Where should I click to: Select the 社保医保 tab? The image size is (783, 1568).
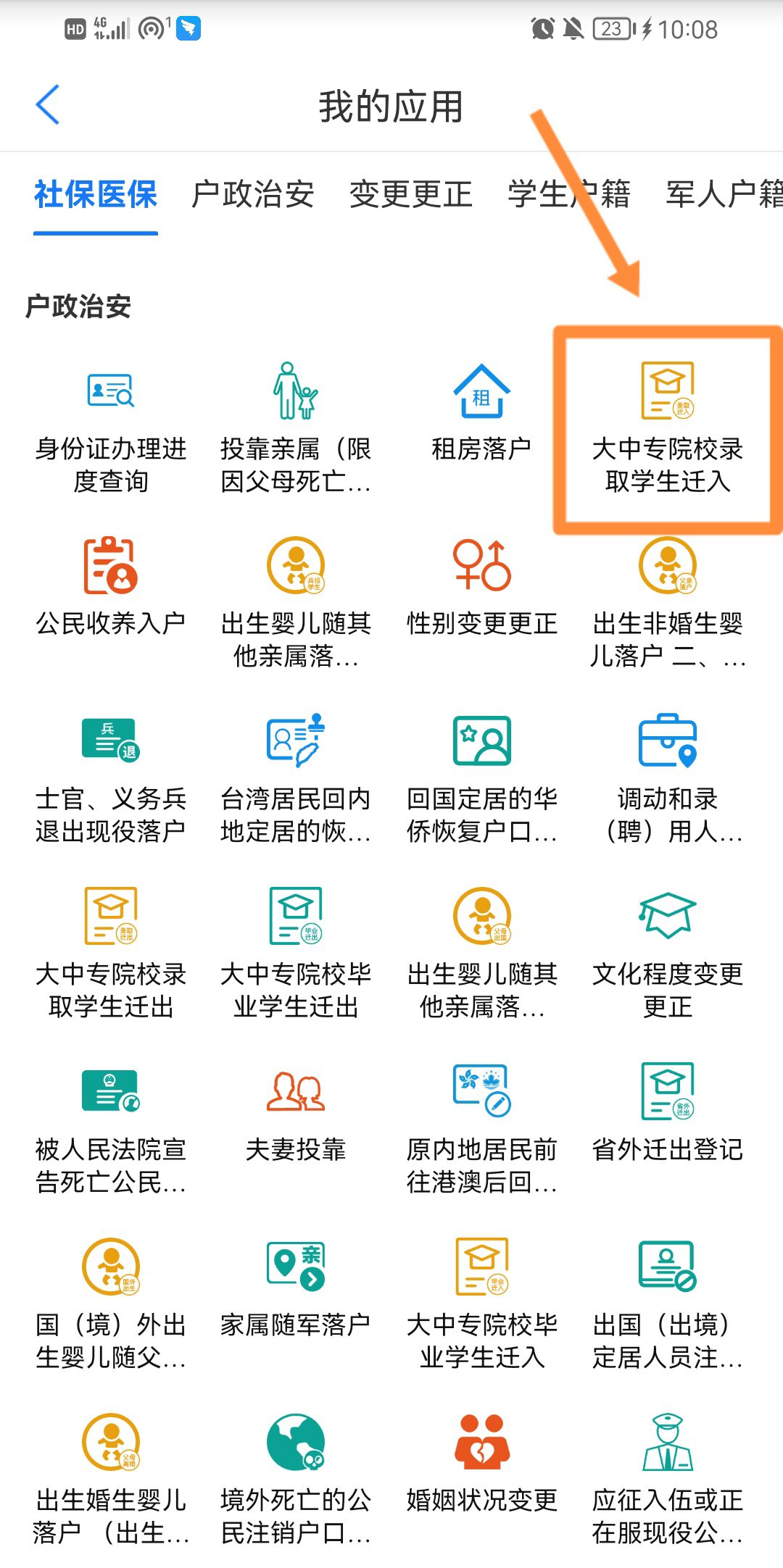point(96,194)
